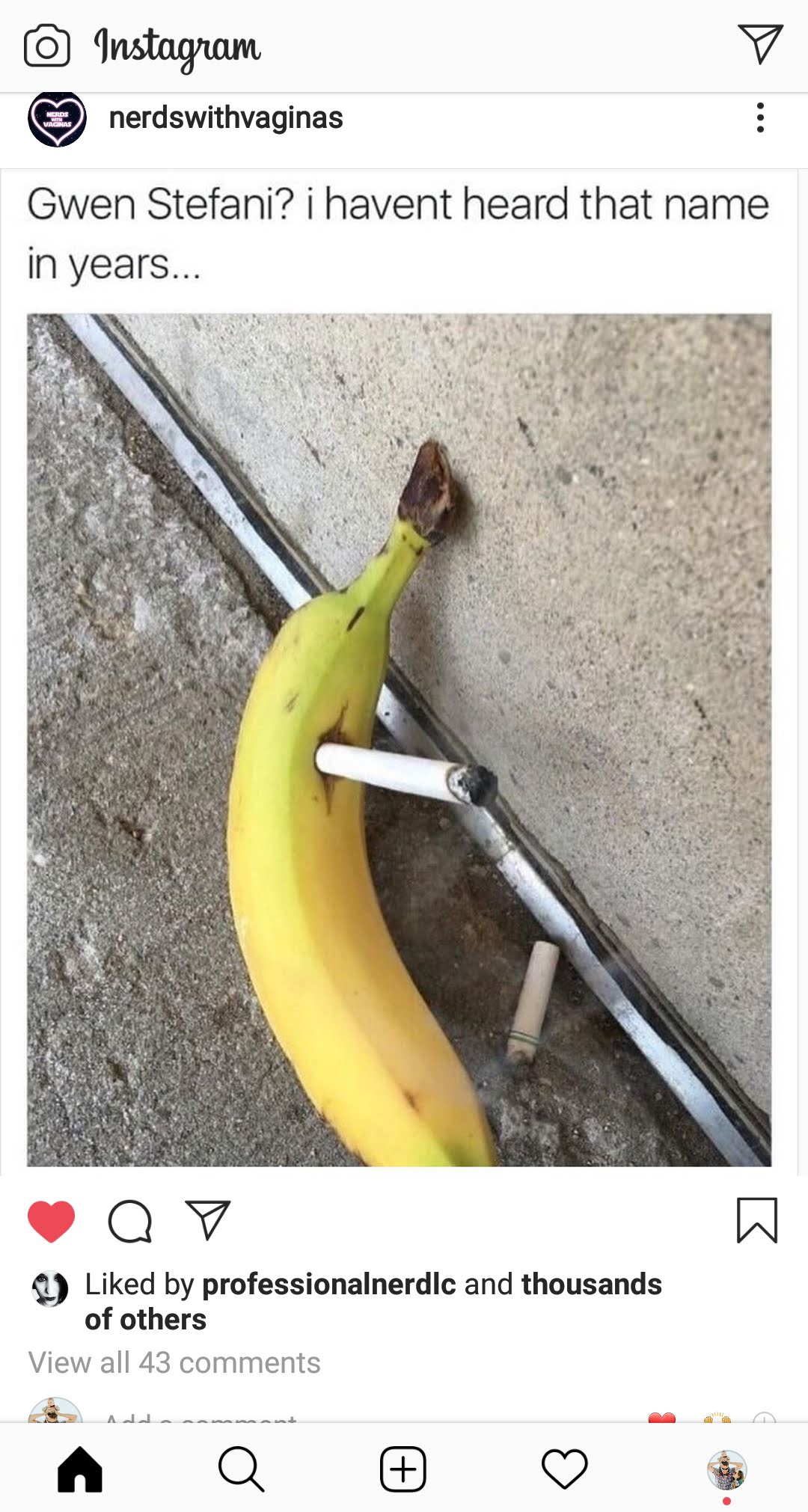Open the post's three-dot options menu

click(x=760, y=118)
